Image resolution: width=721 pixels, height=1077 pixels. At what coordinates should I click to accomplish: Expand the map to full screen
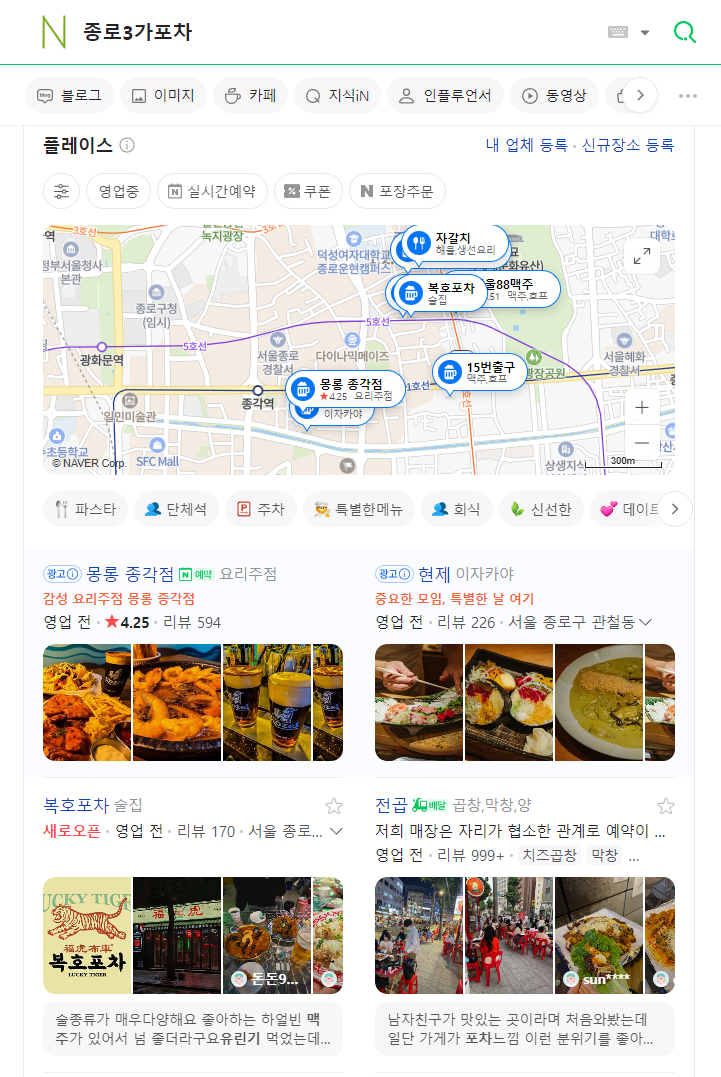[x=642, y=257]
